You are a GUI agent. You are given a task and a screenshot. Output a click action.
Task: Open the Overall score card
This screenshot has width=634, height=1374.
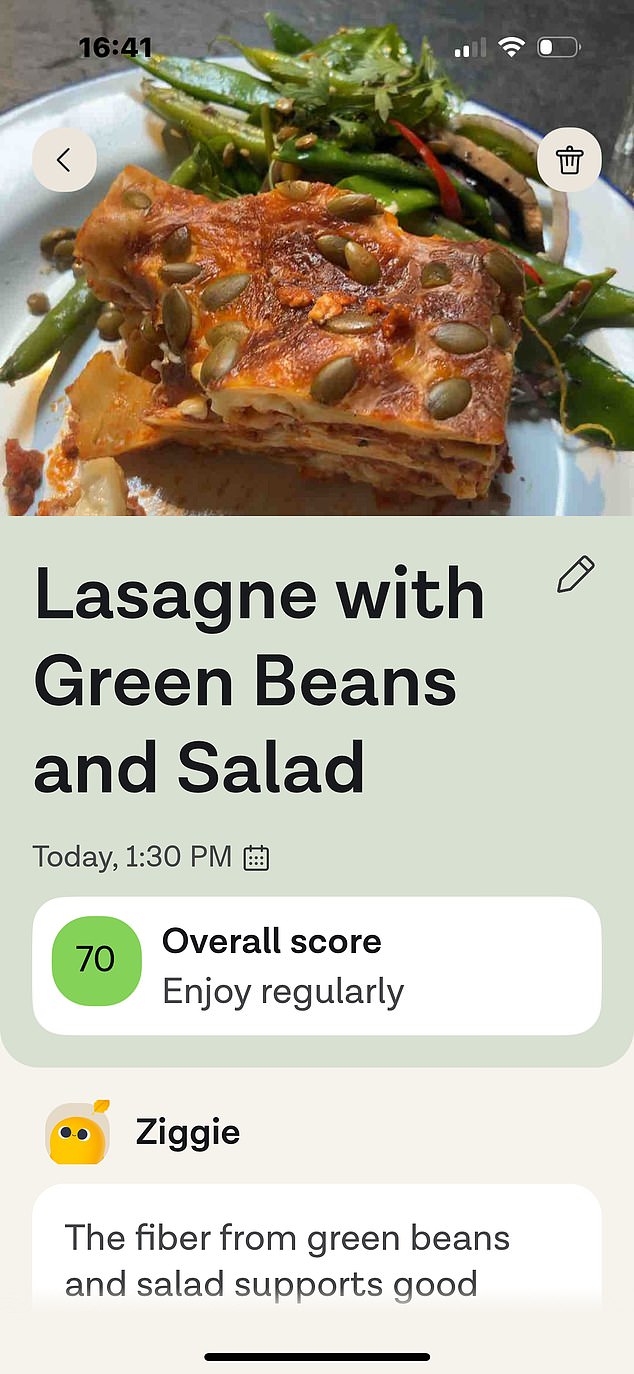click(317, 965)
